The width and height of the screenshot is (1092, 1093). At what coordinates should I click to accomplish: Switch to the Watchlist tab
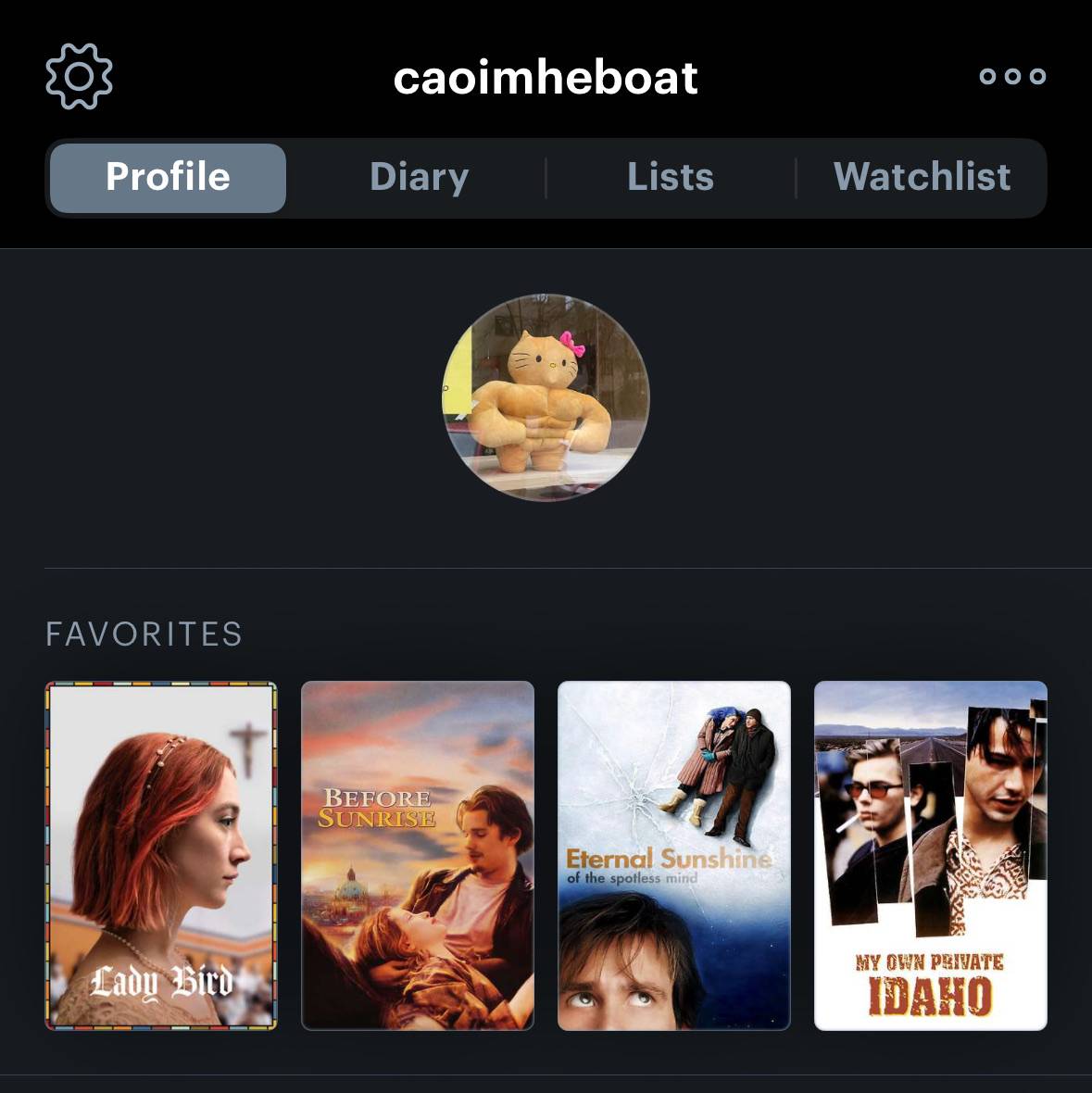click(922, 178)
